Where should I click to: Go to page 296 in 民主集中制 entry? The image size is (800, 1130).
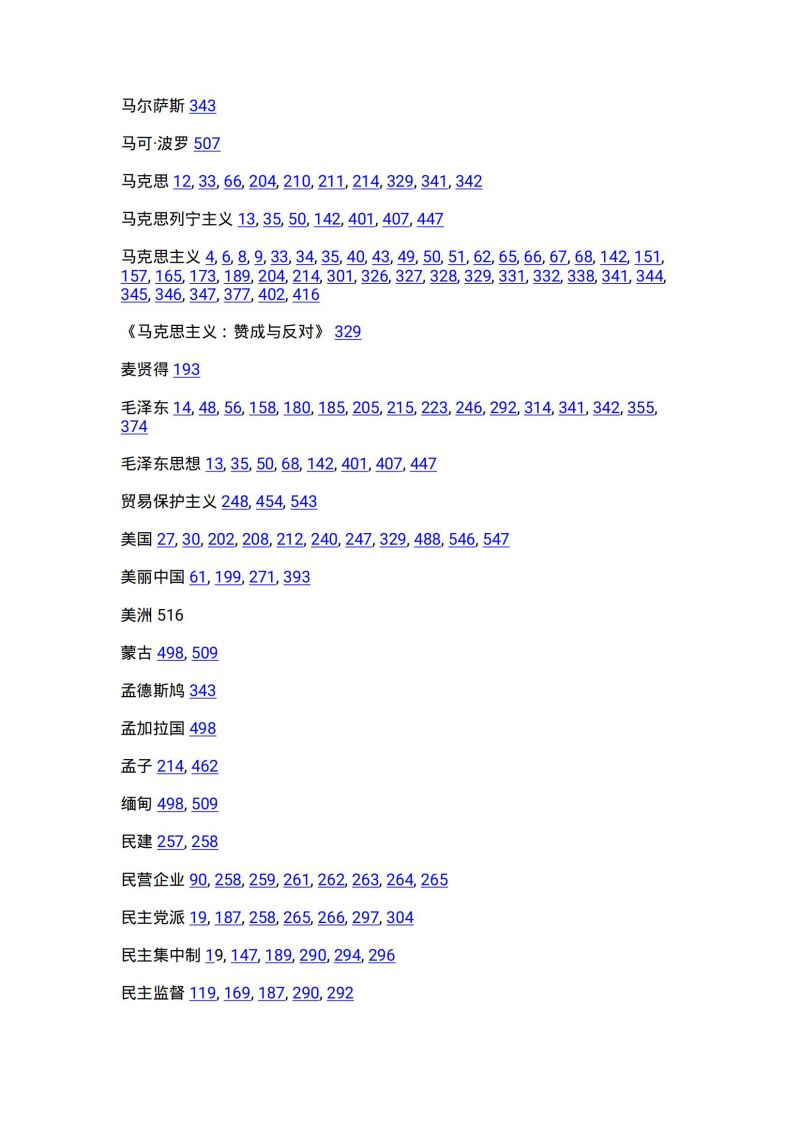click(382, 956)
